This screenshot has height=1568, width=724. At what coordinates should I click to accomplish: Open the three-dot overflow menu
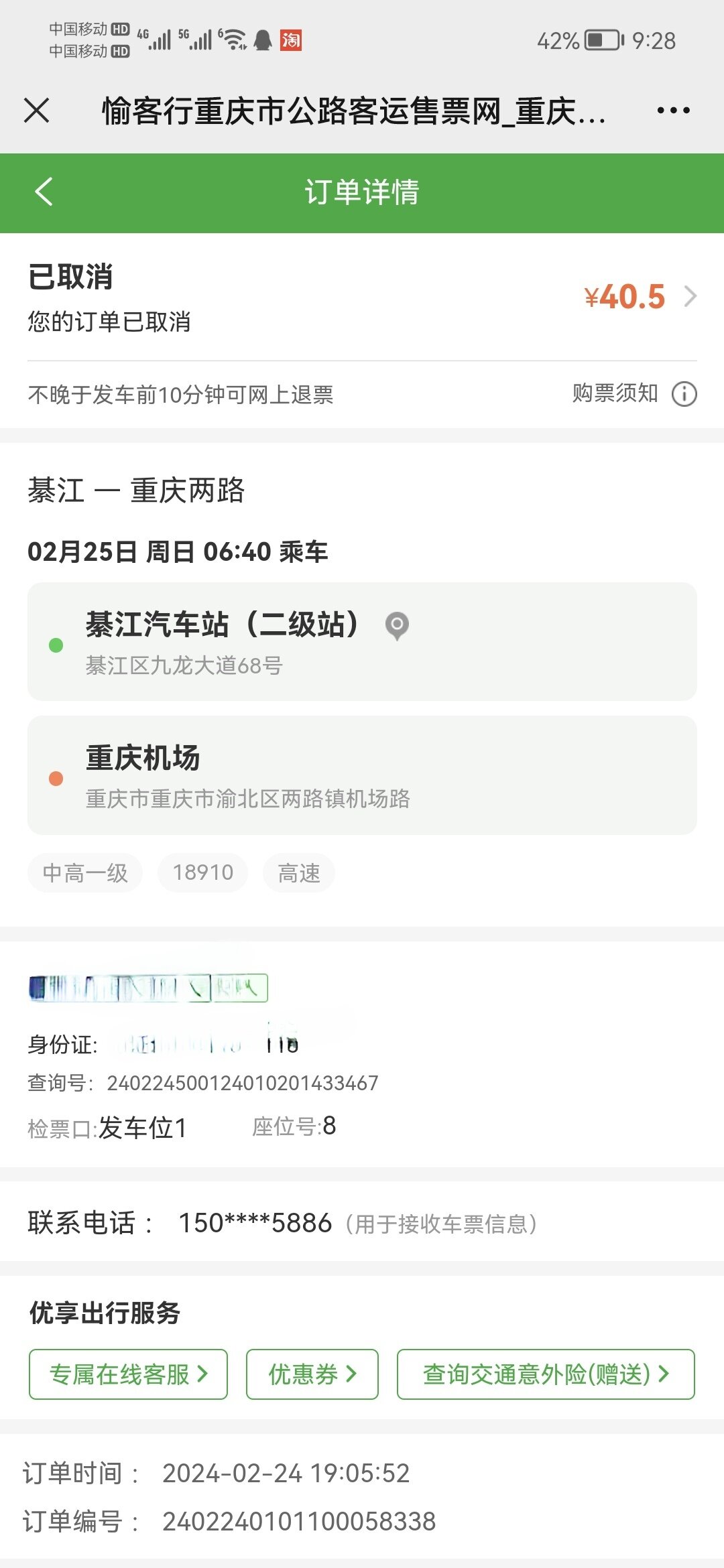[x=673, y=111]
